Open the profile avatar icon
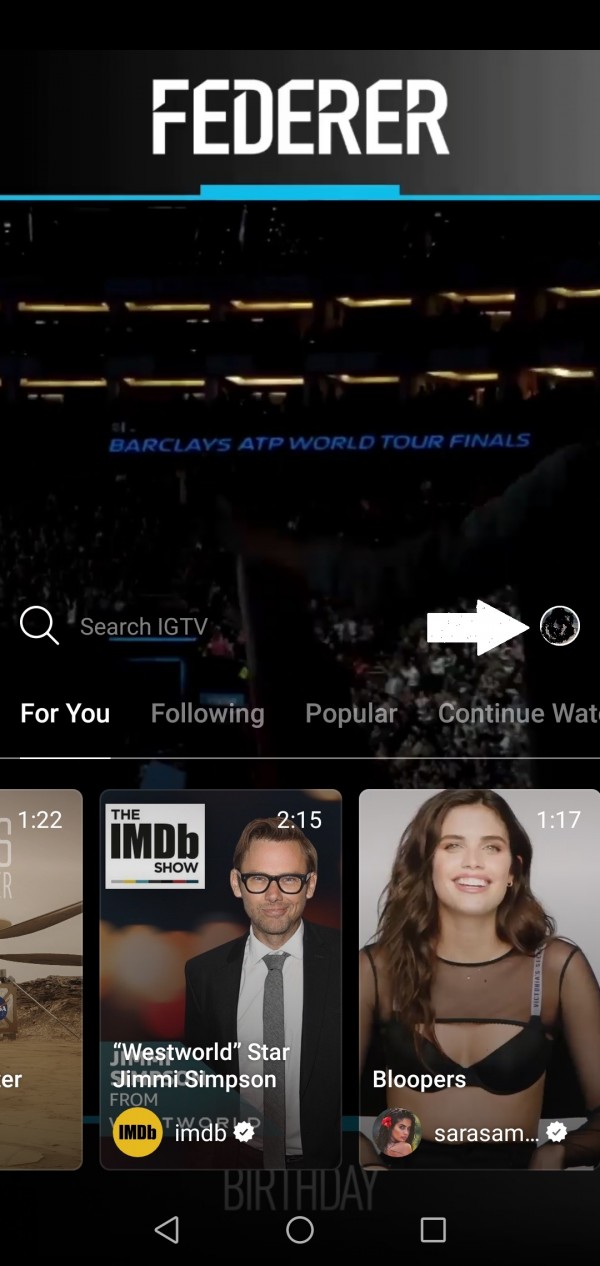The height and width of the screenshot is (1266, 600). [x=559, y=626]
